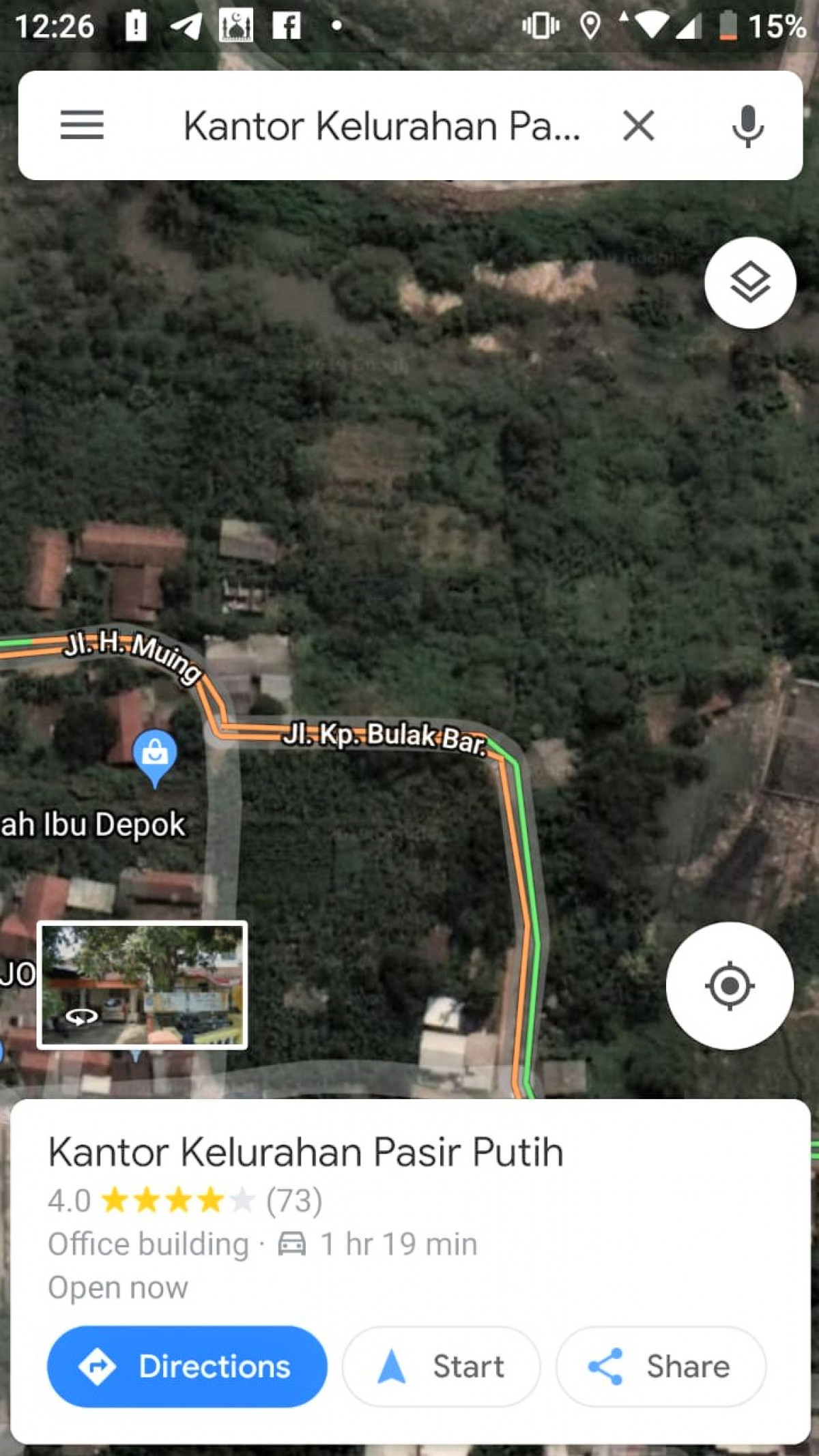This screenshot has height=1456, width=819.
Task: Start voice search with the microphone
Action: 747,126
